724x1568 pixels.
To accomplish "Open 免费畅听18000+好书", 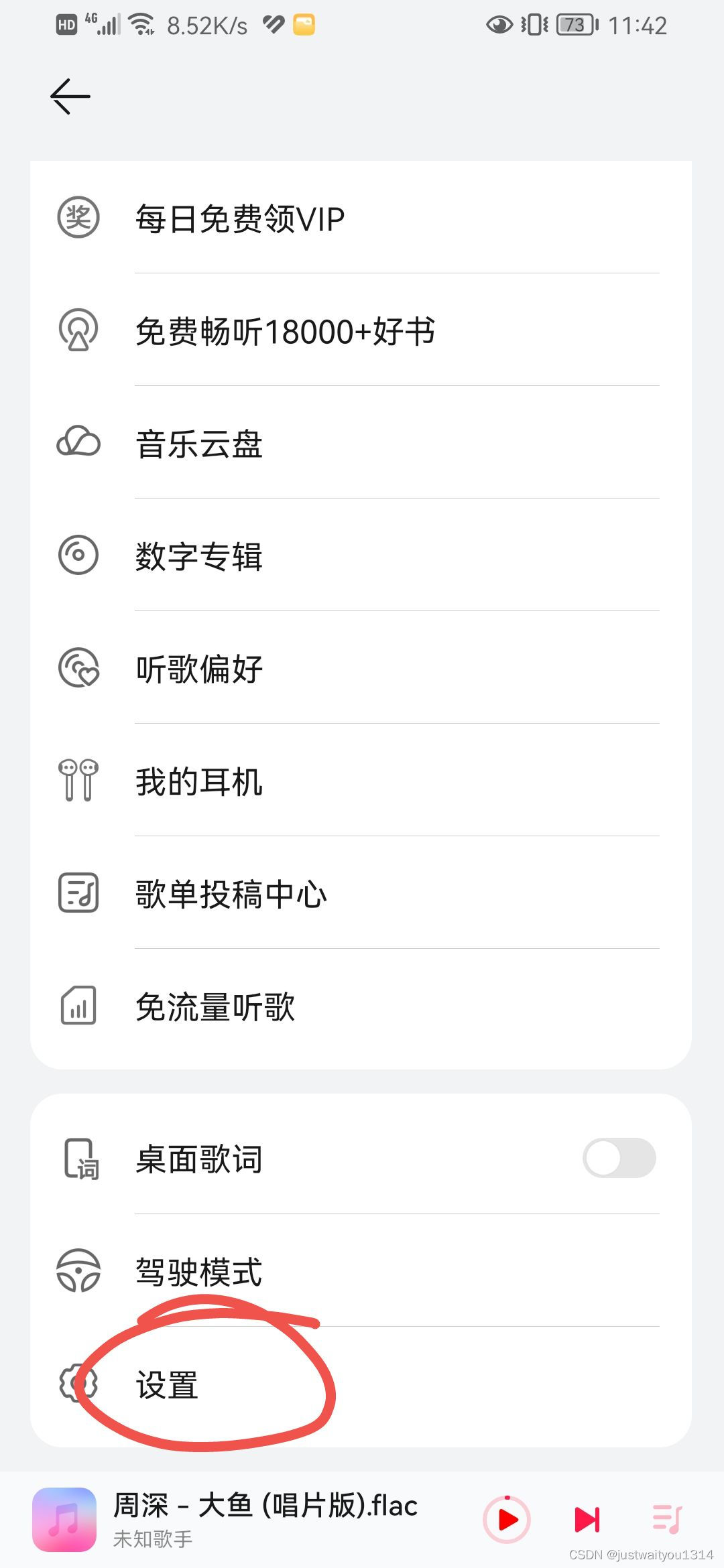I will [x=285, y=331].
